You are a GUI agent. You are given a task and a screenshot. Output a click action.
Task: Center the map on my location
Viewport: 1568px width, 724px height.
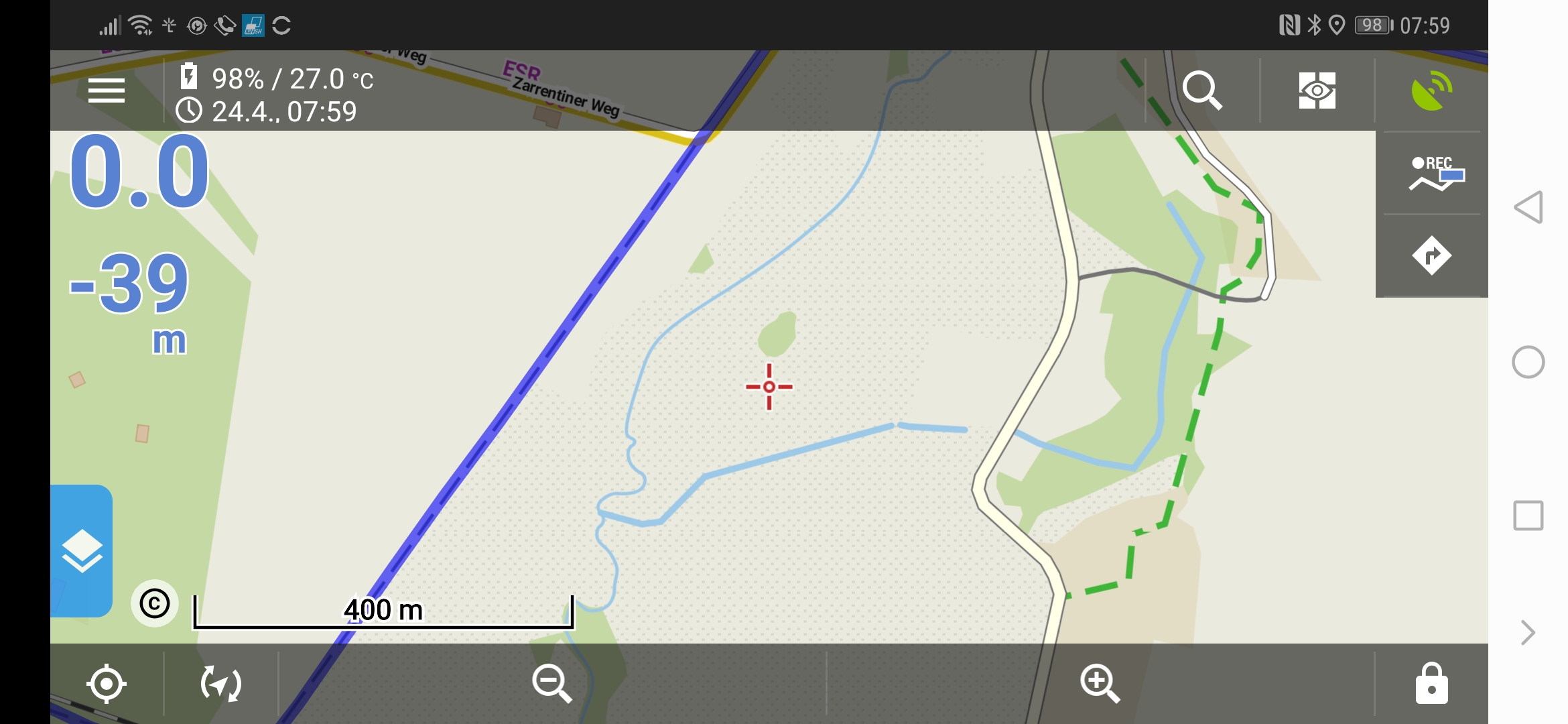[x=107, y=684]
